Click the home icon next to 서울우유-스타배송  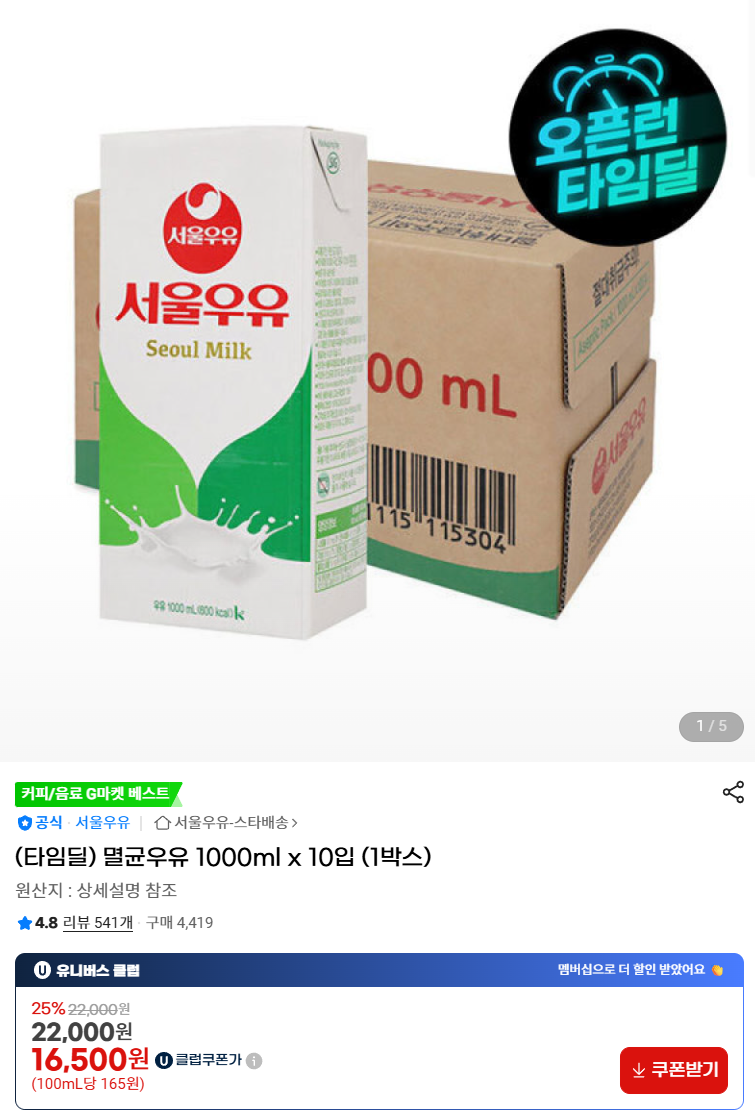pos(163,822)
